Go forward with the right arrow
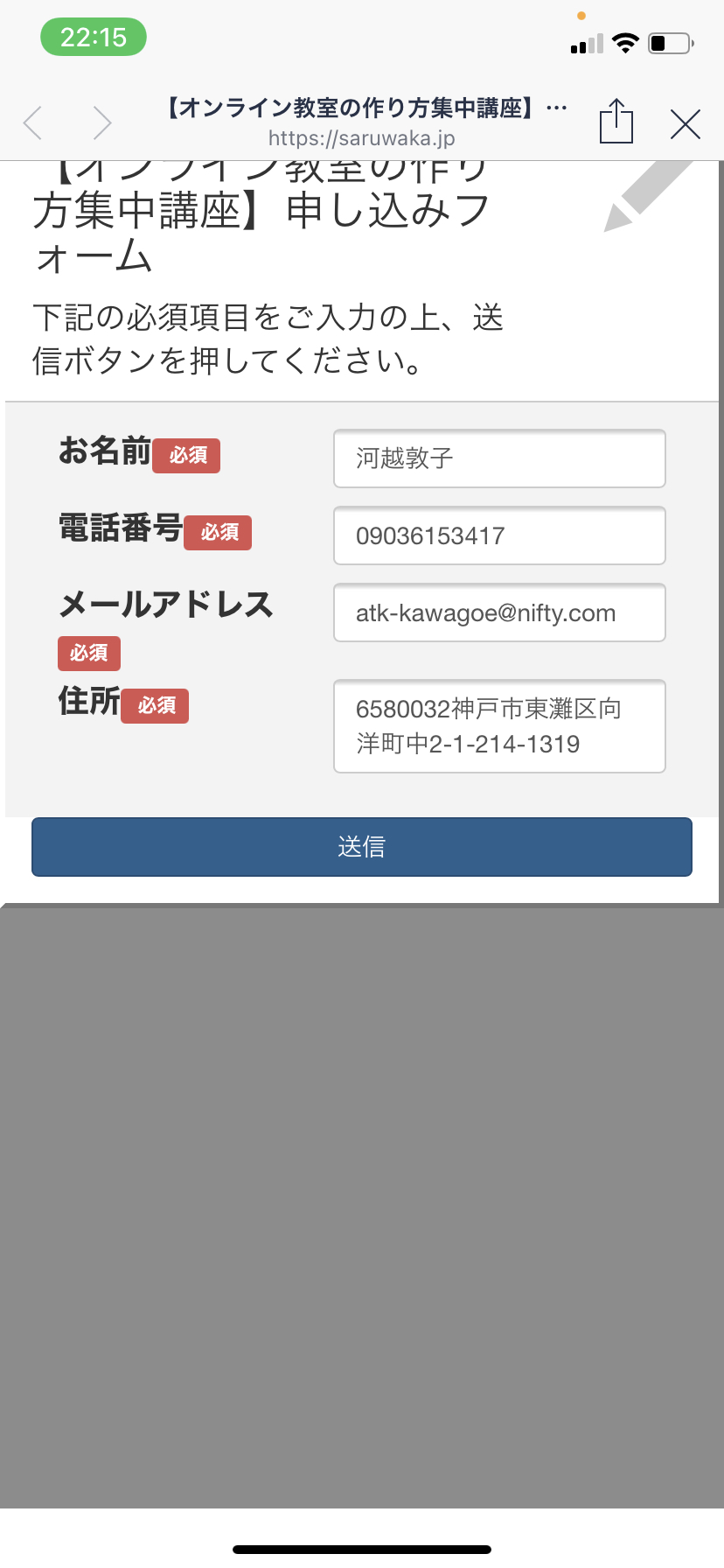This screenshot has height=1568, width=724. pyautogui.click(x=102, y=123)
